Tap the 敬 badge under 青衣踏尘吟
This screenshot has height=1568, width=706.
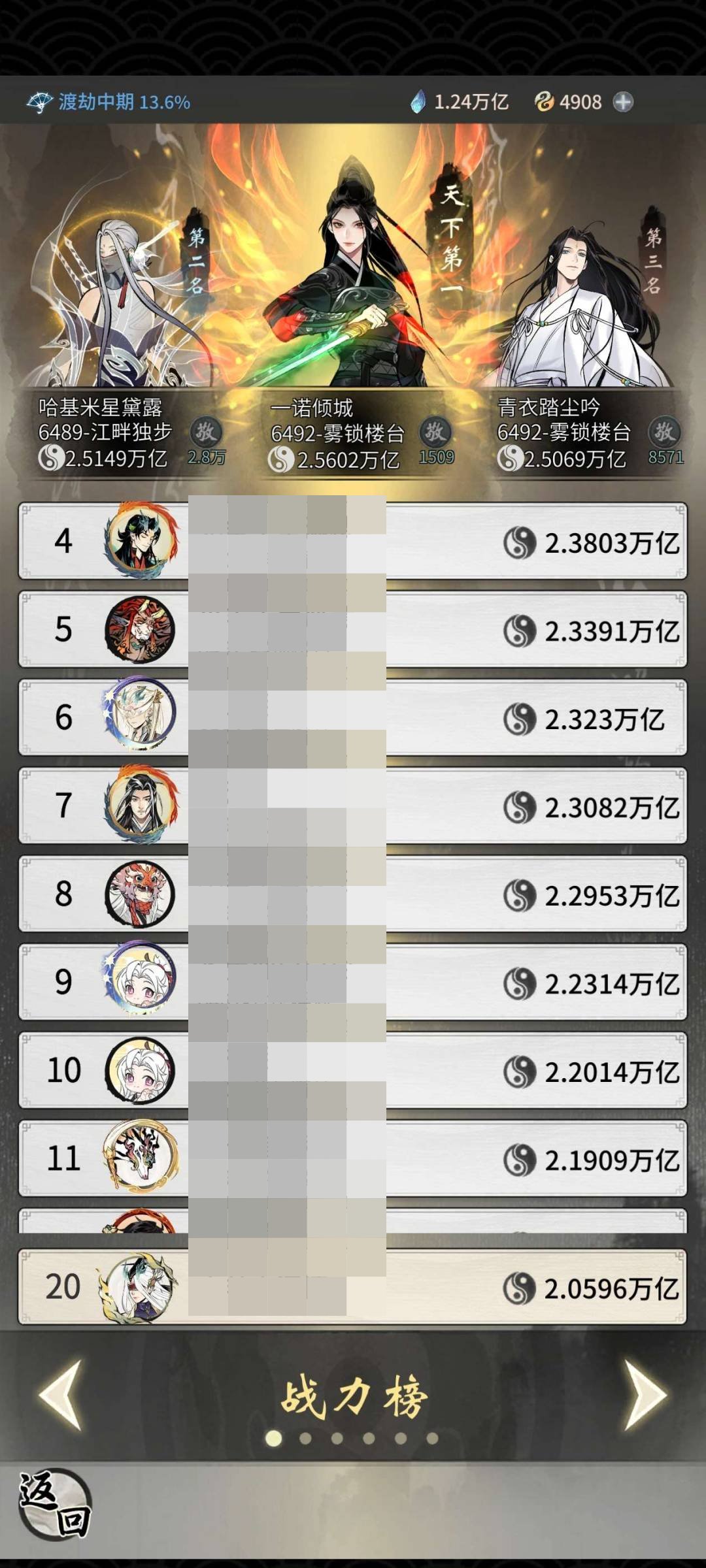pos(665,433)
